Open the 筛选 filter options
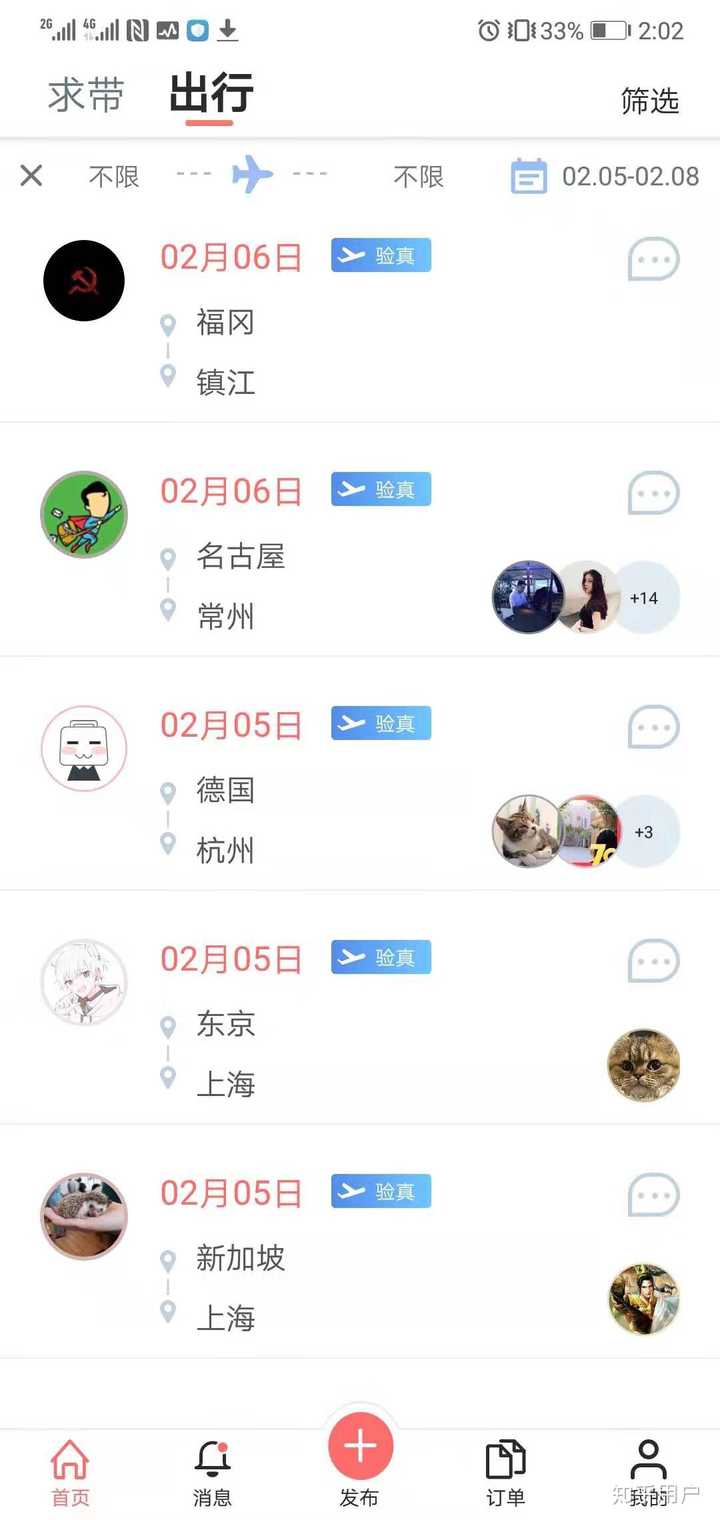The width and height of the screenshot is (720, 1520). (x=650, y=100)
